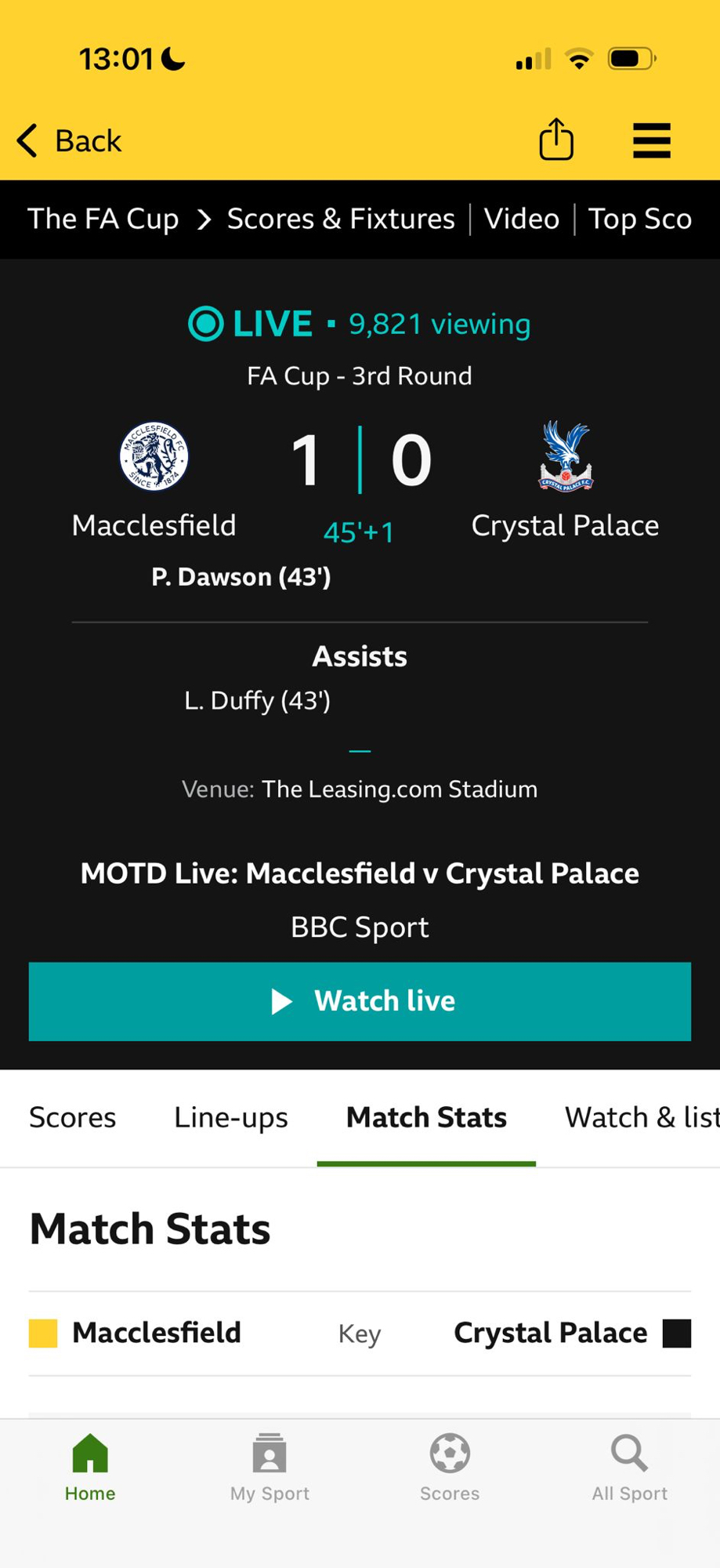This screenshot has height=1568, width=720.
Task: Select the Match Stats tab
Action: point(426,1117)
